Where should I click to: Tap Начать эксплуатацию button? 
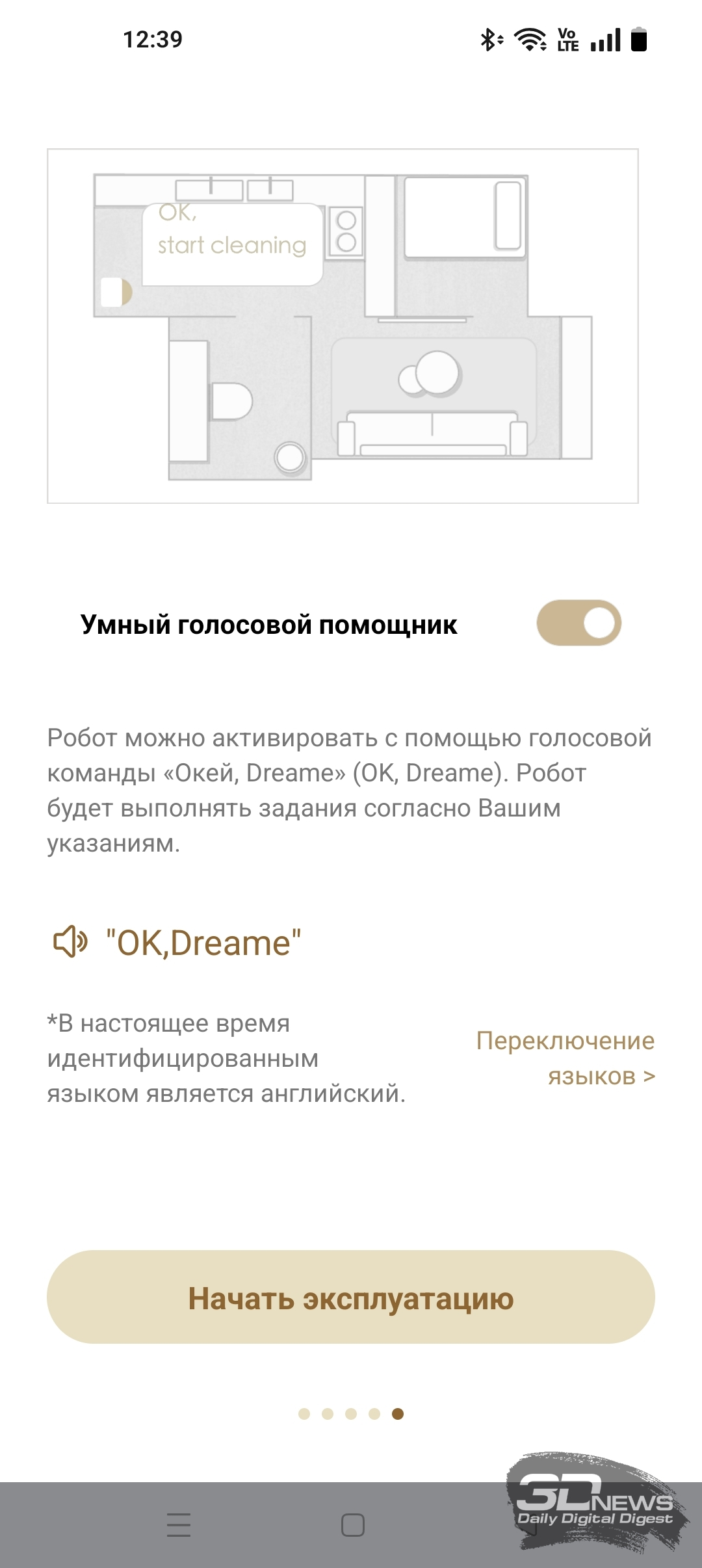351,1298
